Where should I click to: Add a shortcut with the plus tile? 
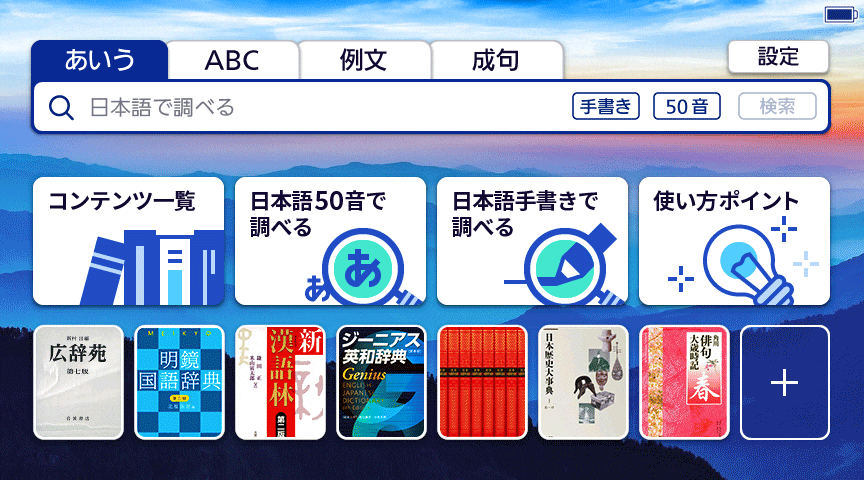pyautogui.click(x=785, y=382)
